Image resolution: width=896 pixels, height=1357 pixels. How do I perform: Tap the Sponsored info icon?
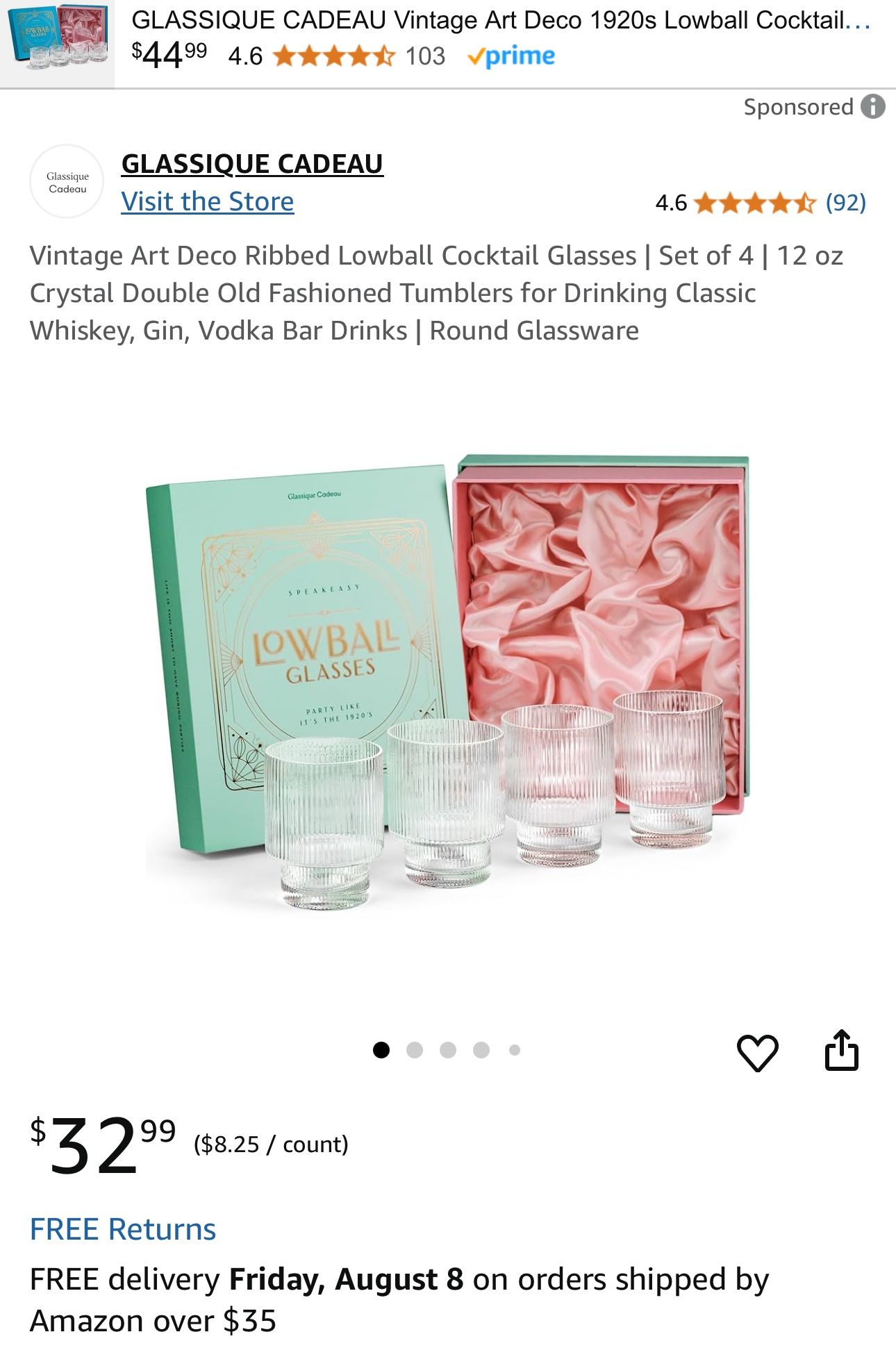pyautogui.click(x=873, y=107)
